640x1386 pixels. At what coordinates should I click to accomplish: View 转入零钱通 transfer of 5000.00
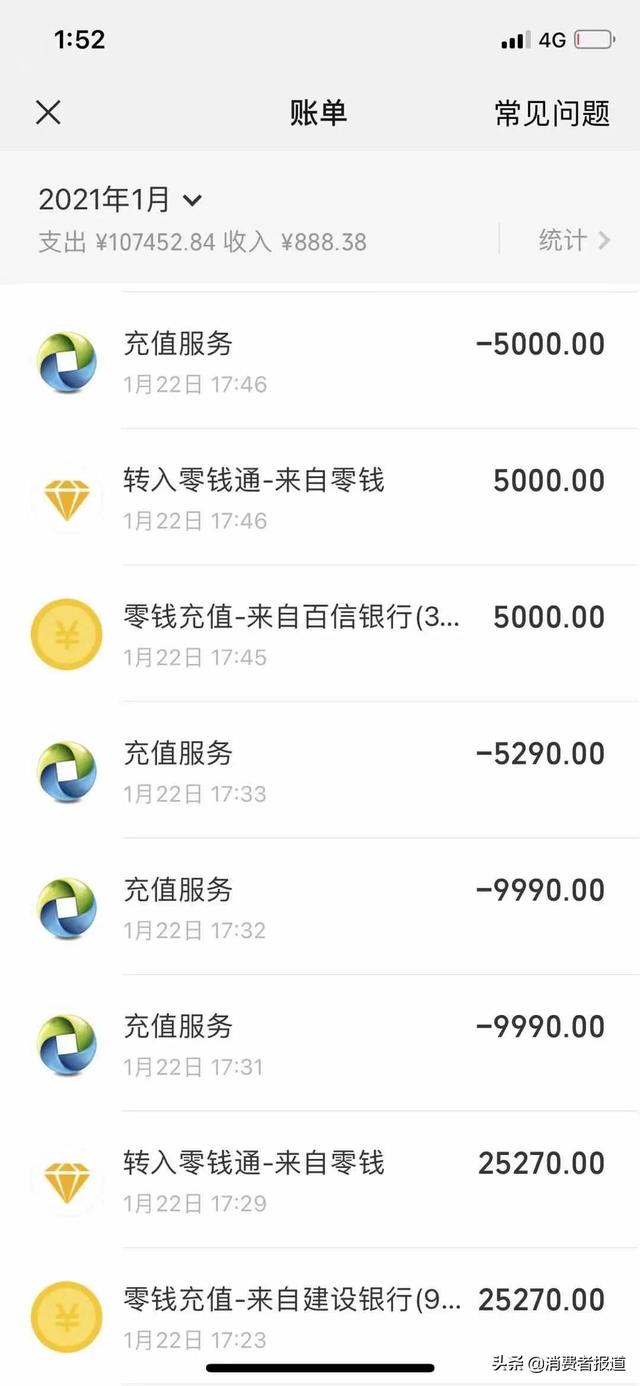pyautogui.click(x=320, y=498)
